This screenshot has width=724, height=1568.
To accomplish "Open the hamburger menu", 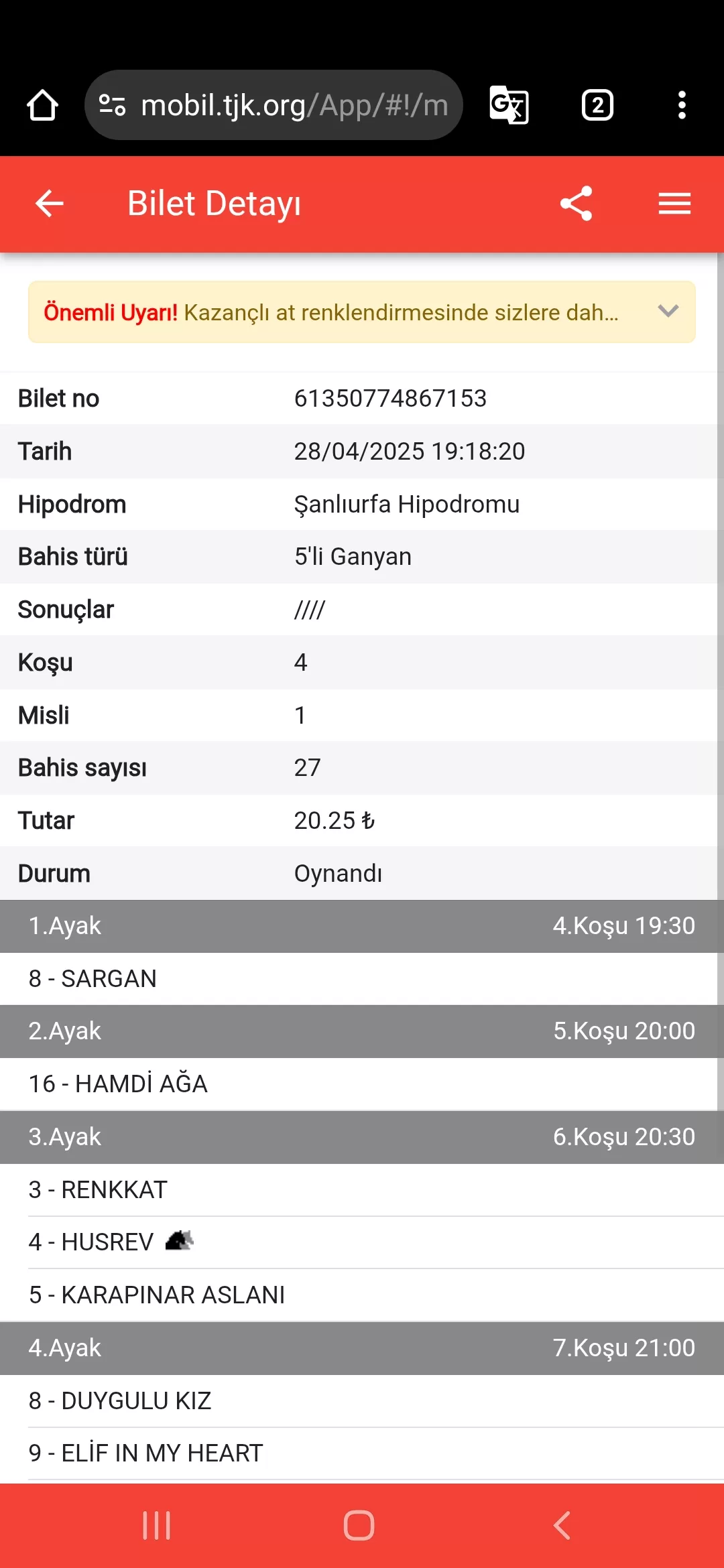I will 674,204.
